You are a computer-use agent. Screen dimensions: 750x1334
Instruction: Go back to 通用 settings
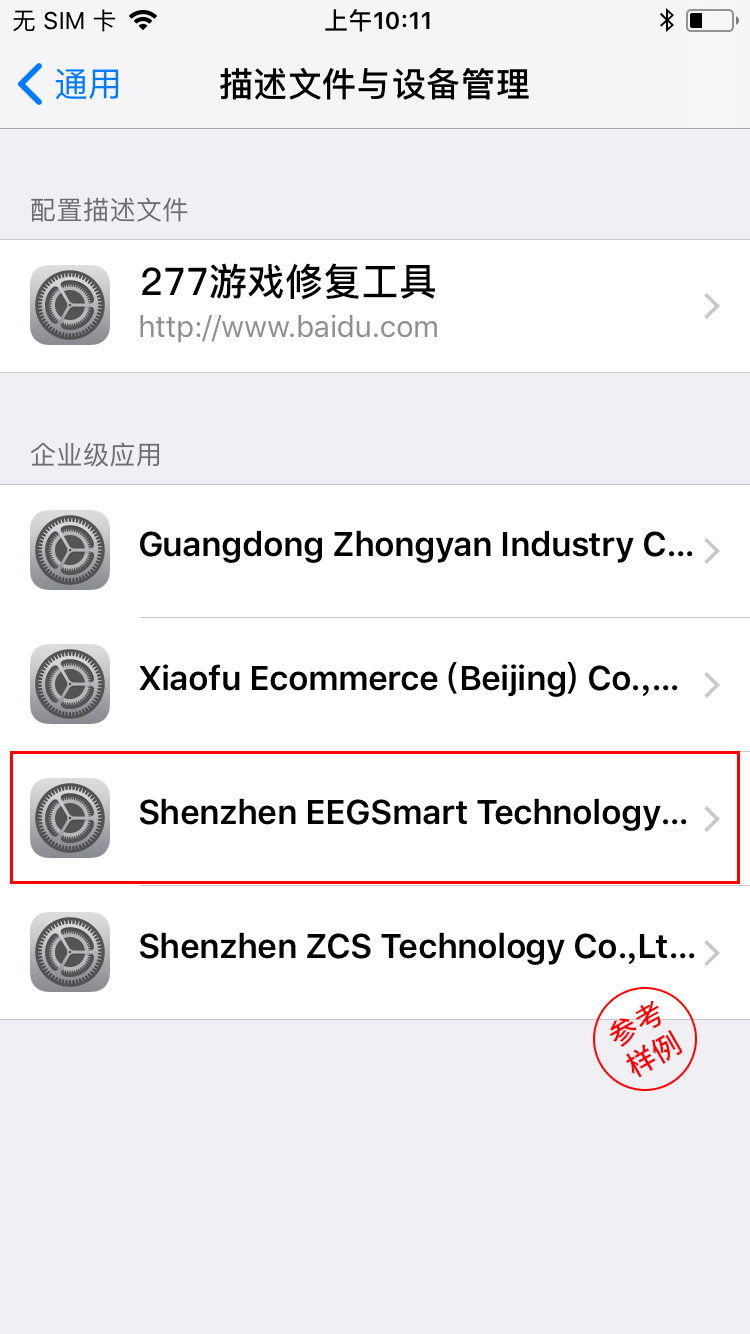(x=70, y=85)
